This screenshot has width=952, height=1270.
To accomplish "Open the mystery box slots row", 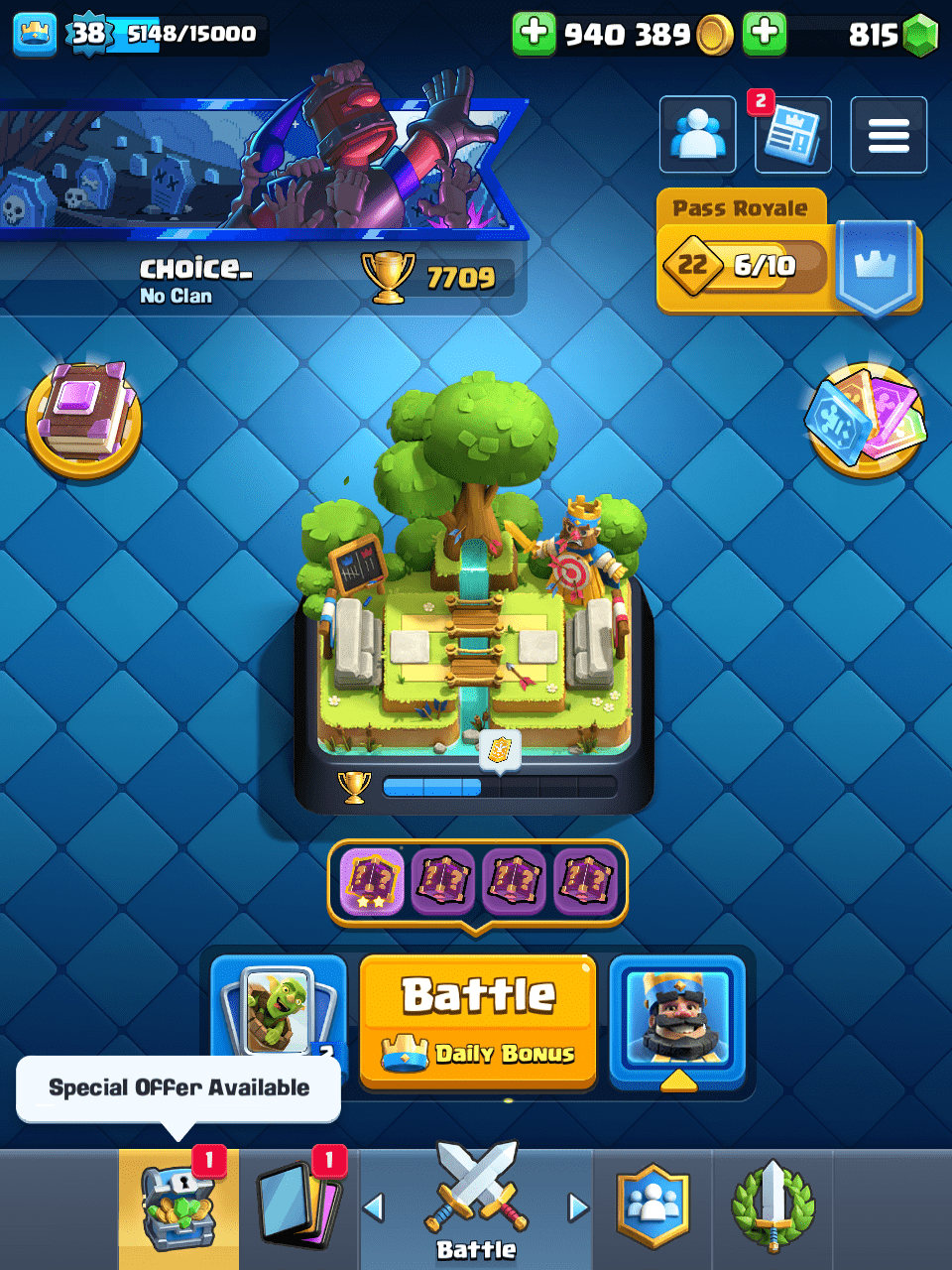I will point(477,881).
